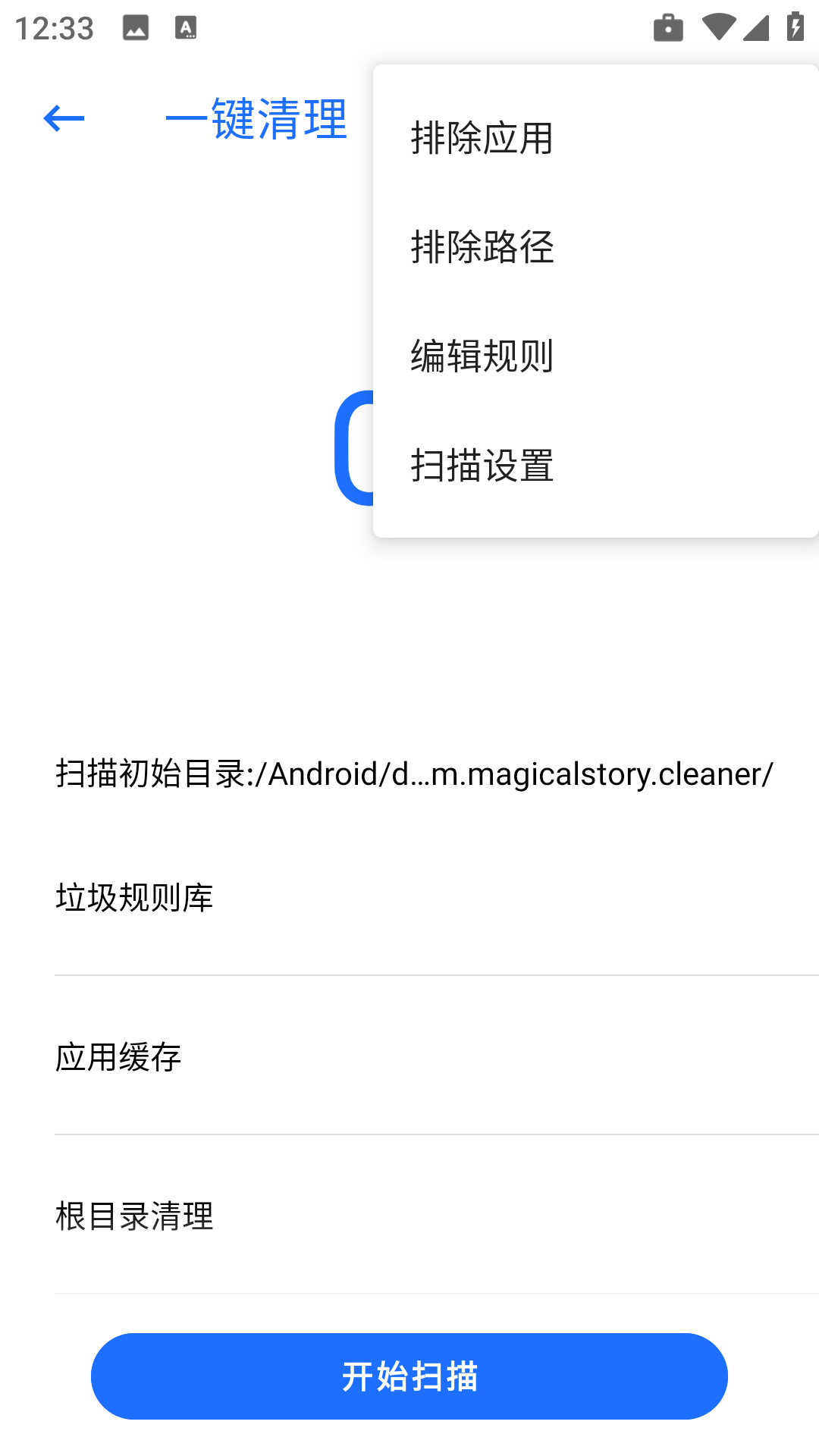
Task: Tap the cellular signal icon
Action: click(754, 27)
